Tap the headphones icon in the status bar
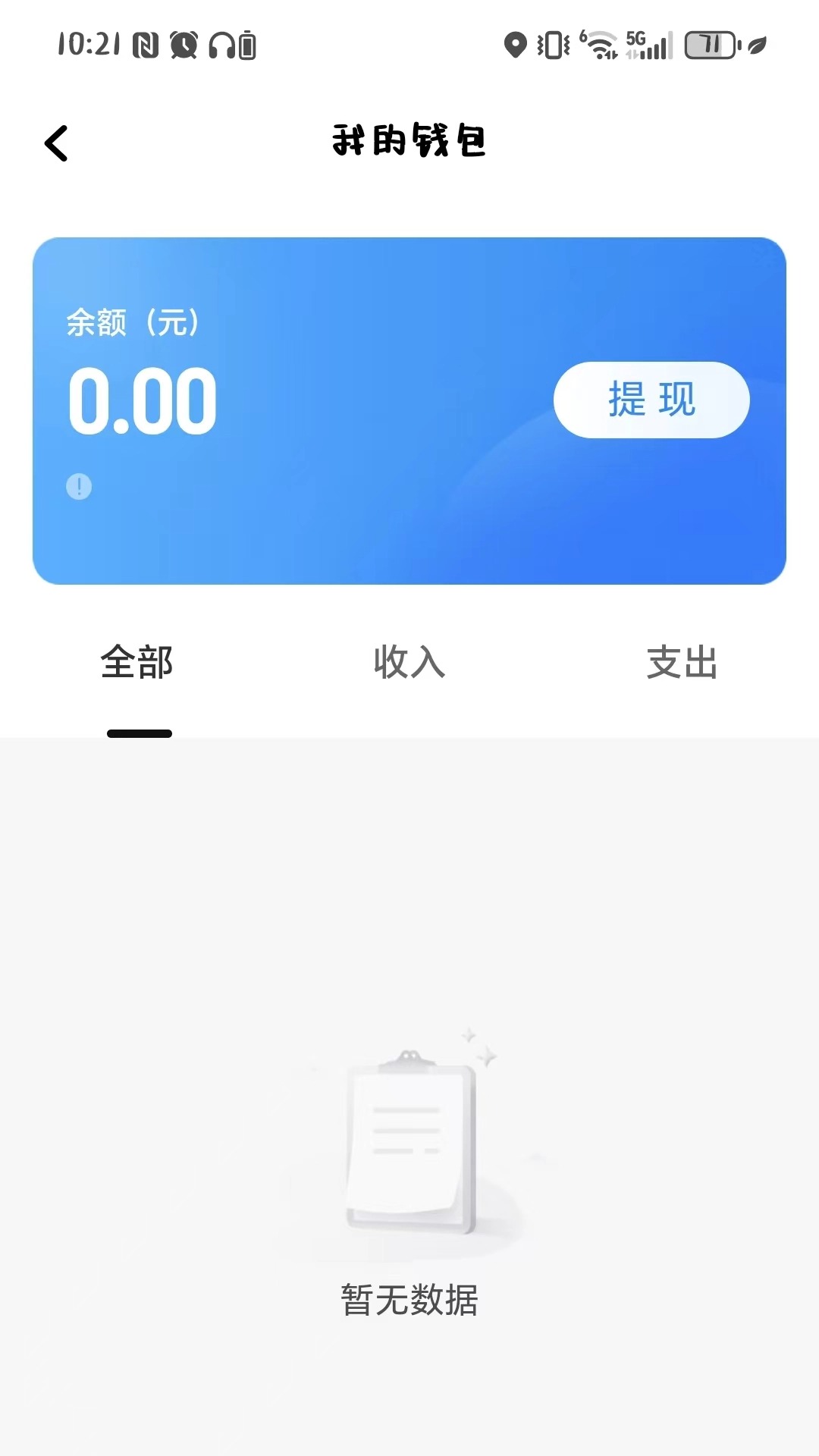Screen dimensions: 819x1456 point(221,45)
